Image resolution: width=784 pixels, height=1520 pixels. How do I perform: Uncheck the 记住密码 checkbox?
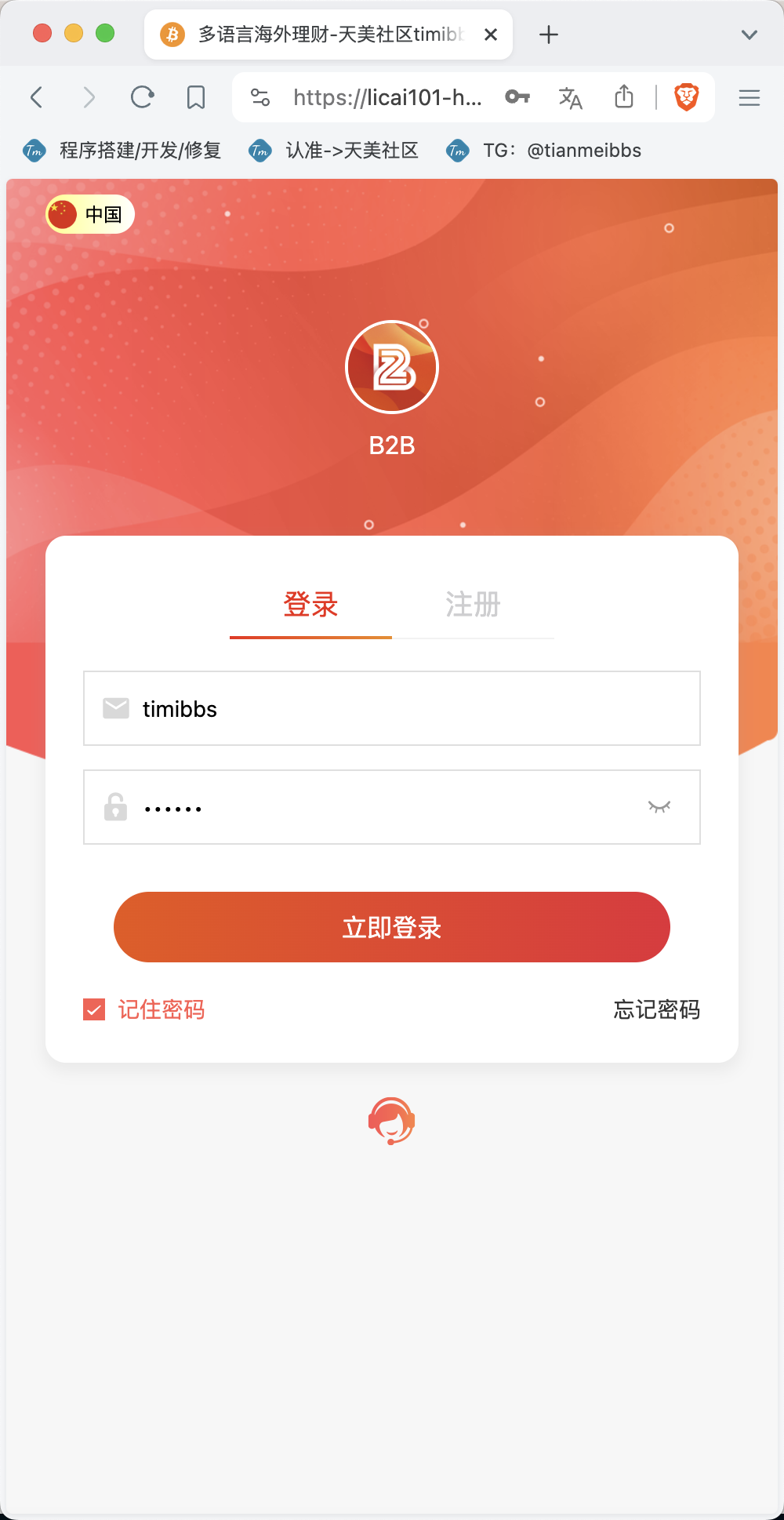(x=94, y=1009)
